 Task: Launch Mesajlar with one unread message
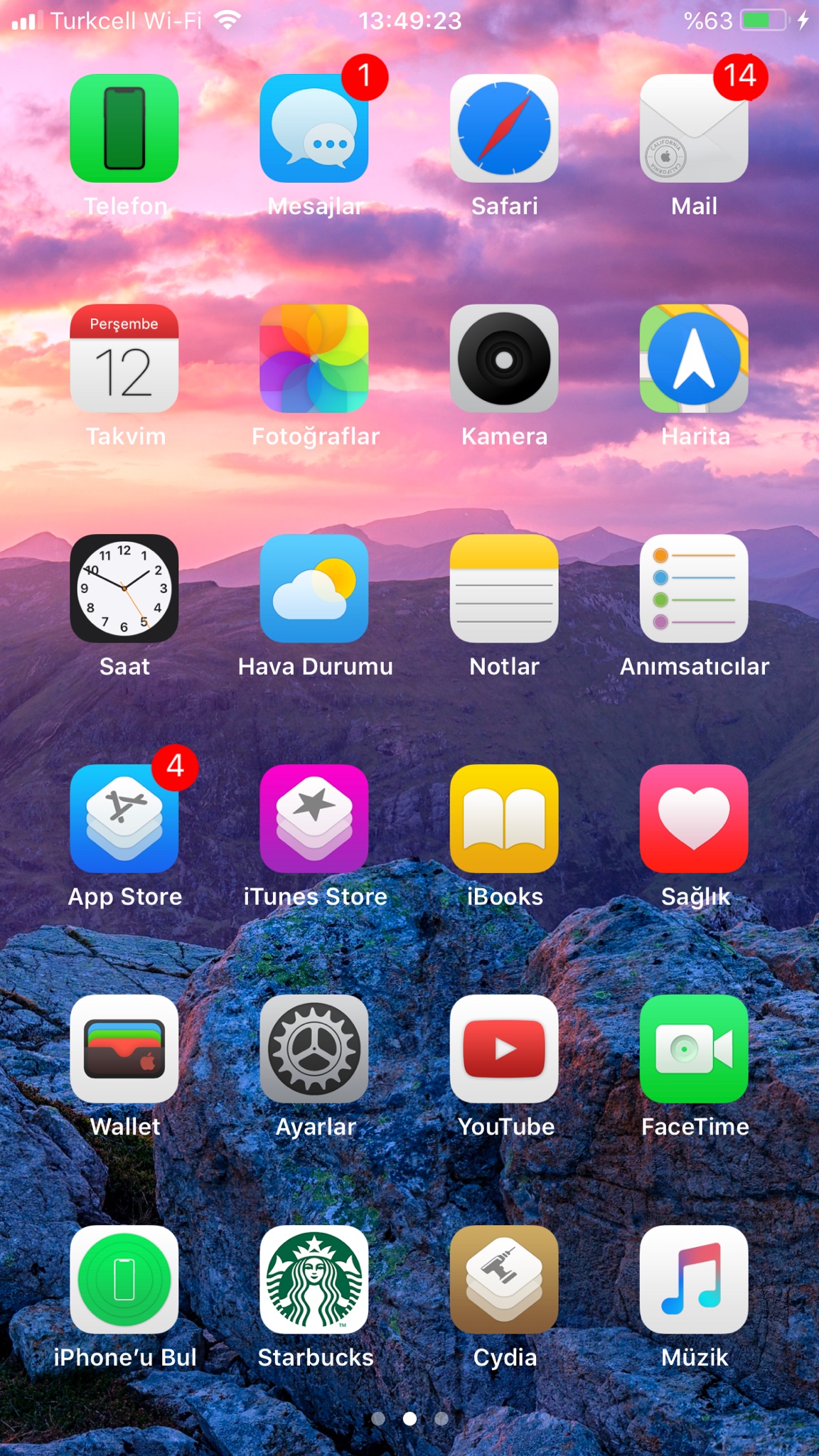(314, 128)
